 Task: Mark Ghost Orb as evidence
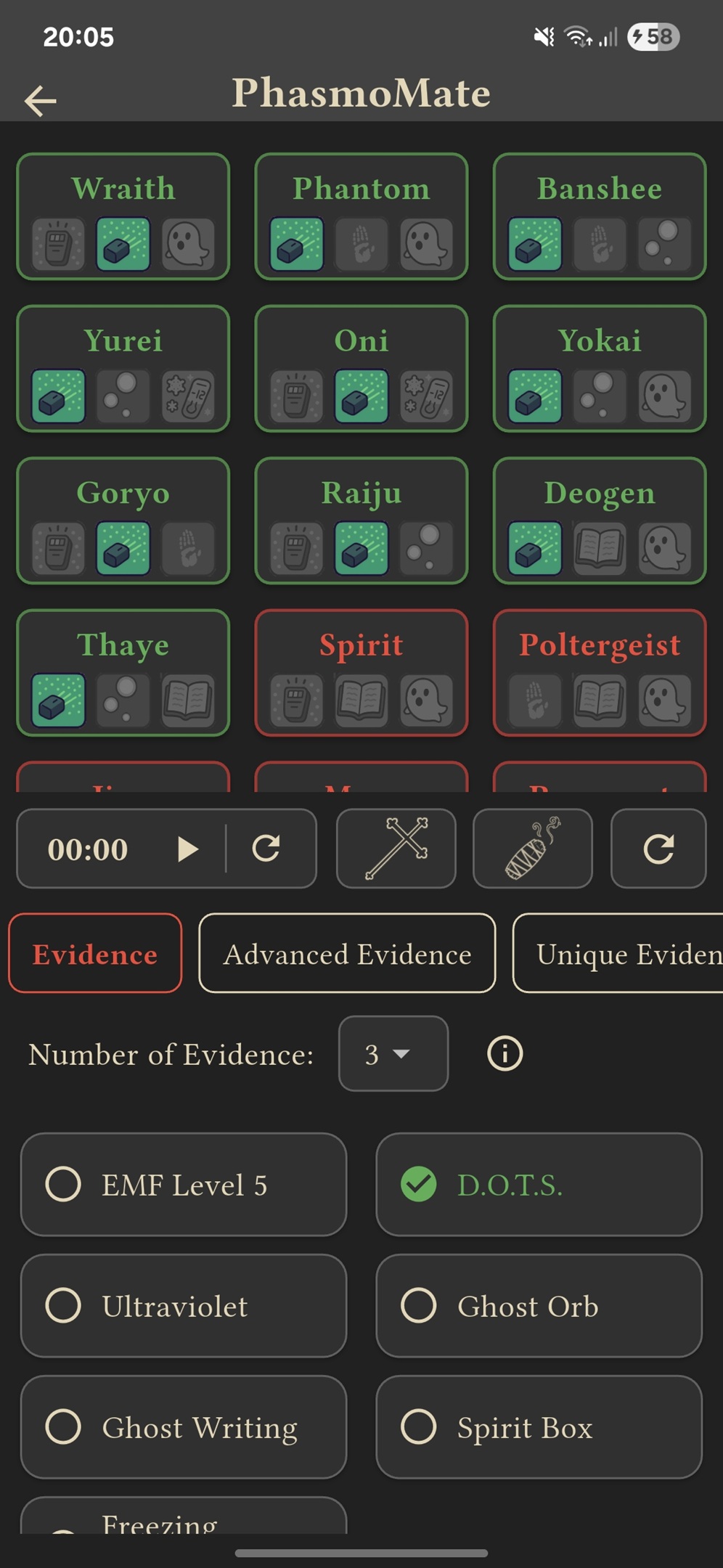pos(539,1306)
